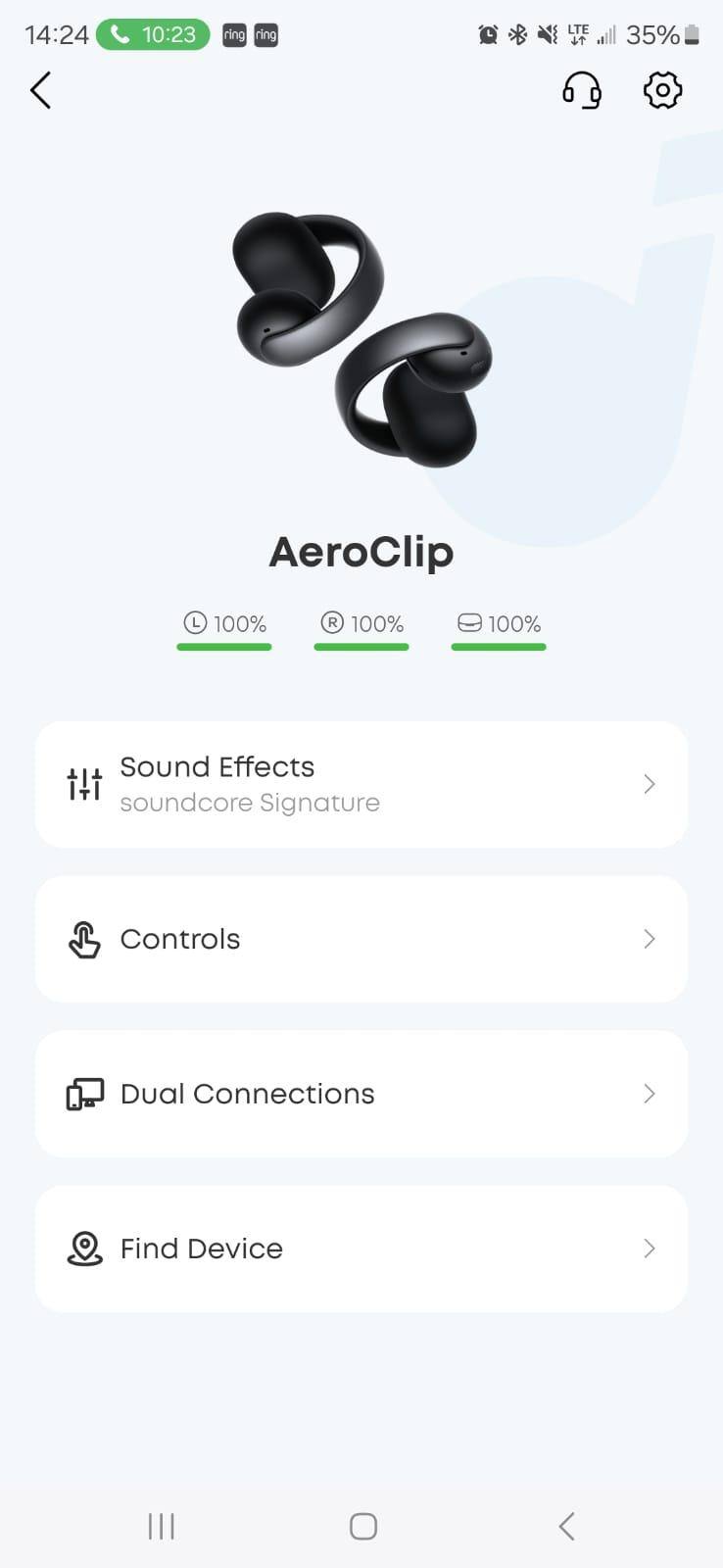Viewport: 723px width, 1568px height.
Task: Open Dual Connections options
Action: pos(361,1094)
